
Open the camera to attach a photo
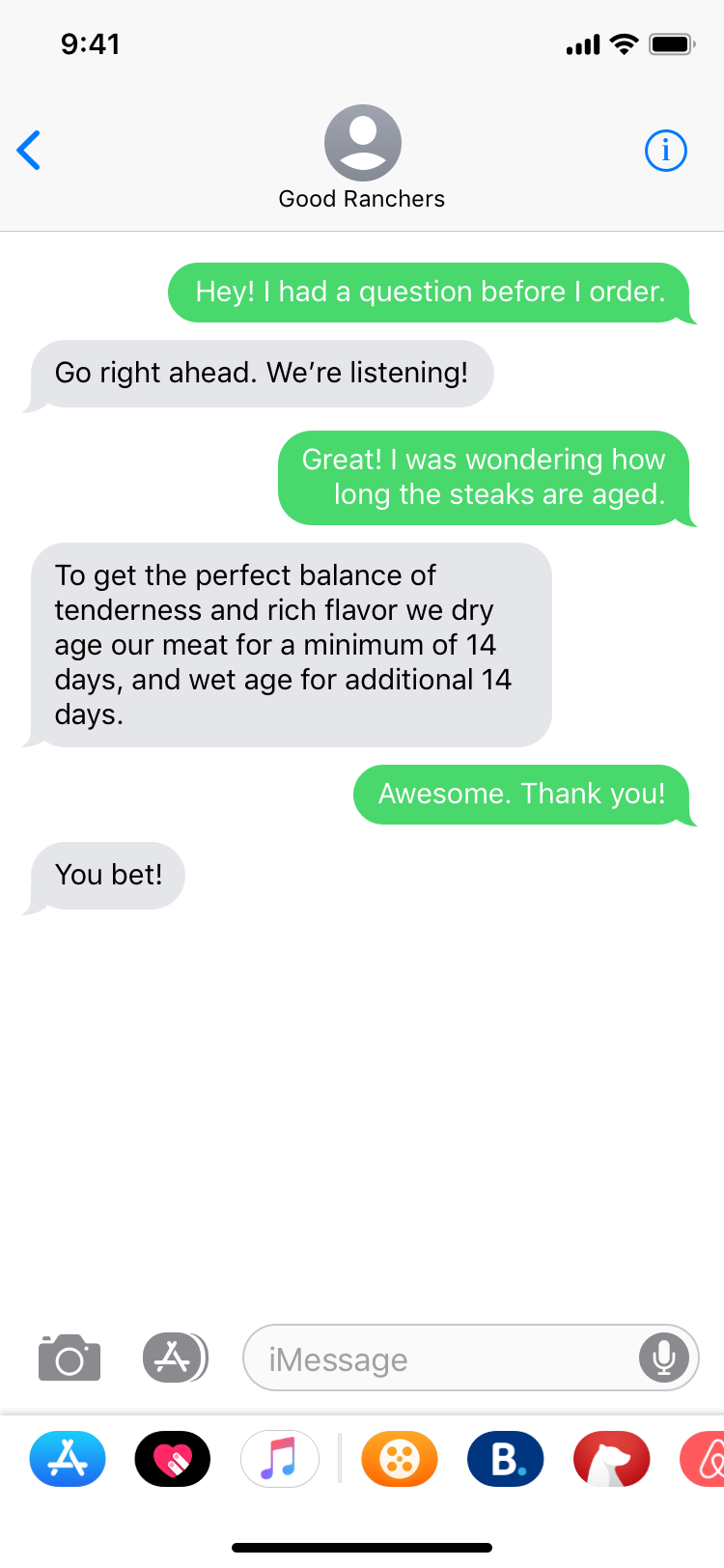tap(70, 1358)
